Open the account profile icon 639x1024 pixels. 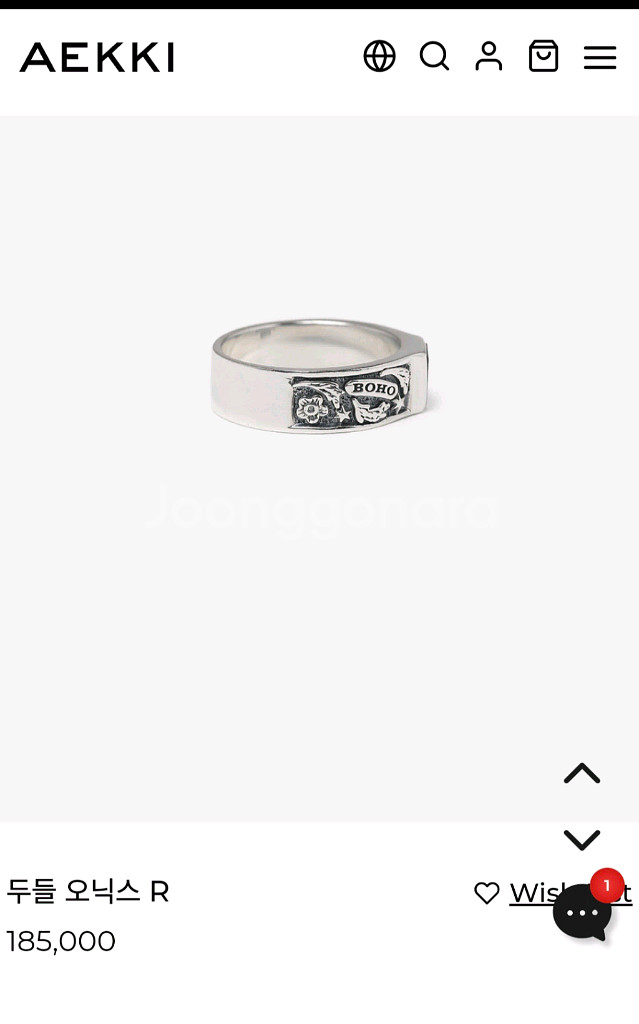[488, 56]
